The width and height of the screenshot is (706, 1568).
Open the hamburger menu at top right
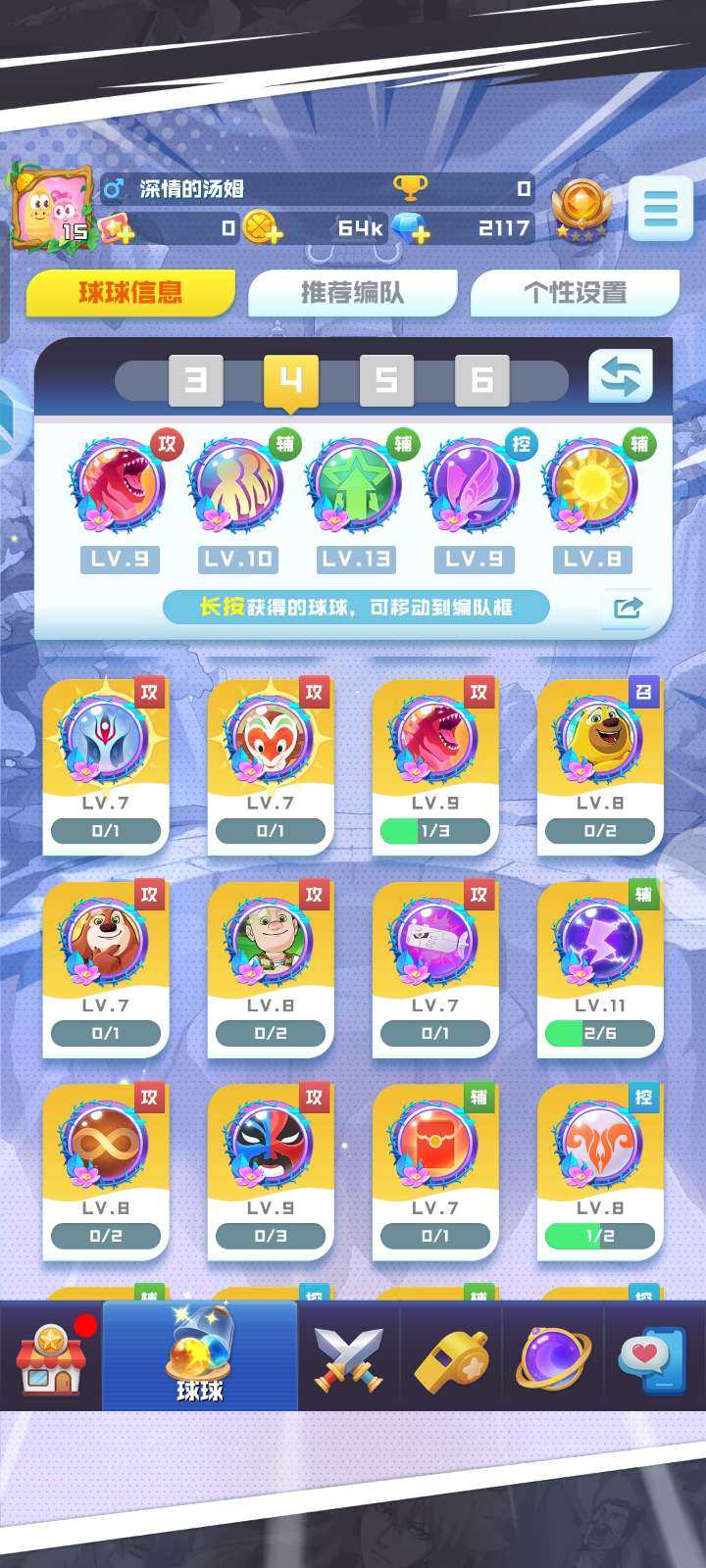[660, 208]
